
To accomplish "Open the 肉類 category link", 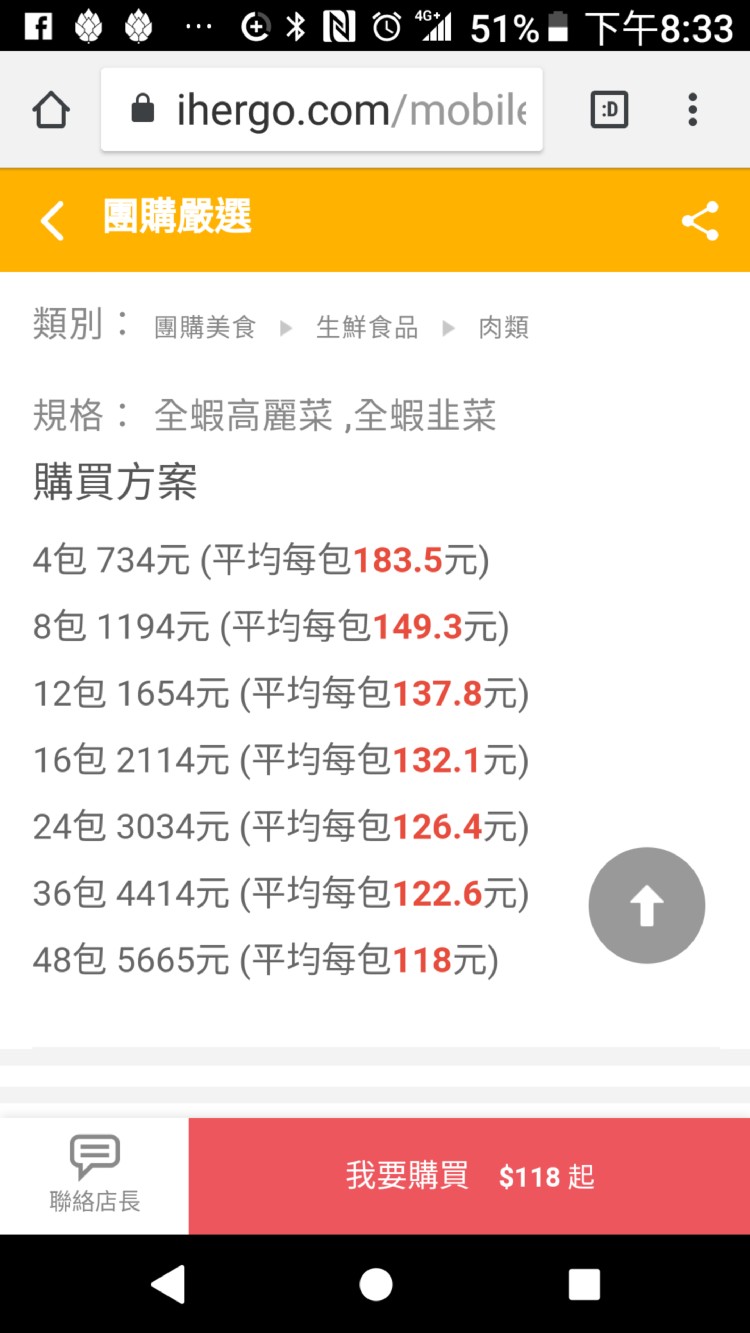I will (x=503, y=327).
